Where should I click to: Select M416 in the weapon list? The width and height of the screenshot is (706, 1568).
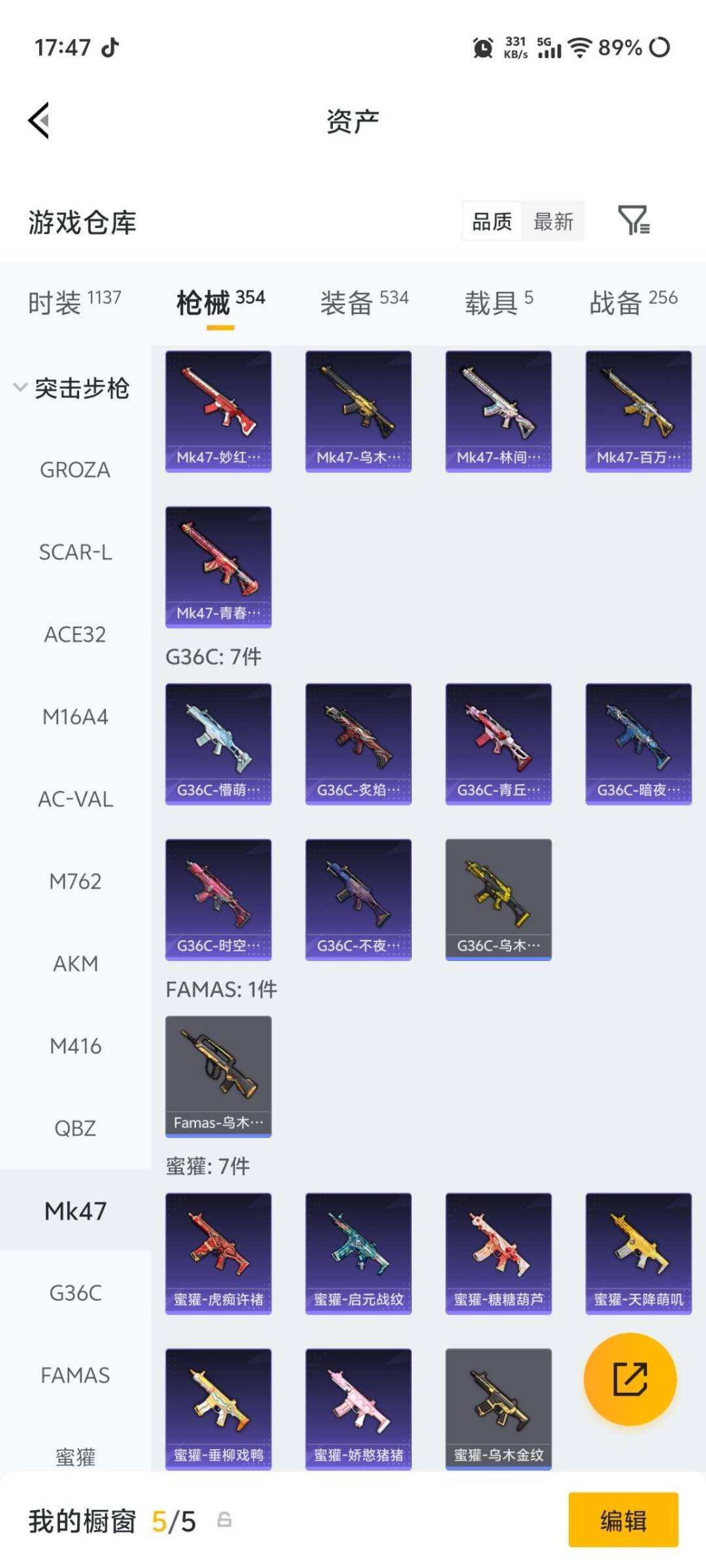(75, 1046)
